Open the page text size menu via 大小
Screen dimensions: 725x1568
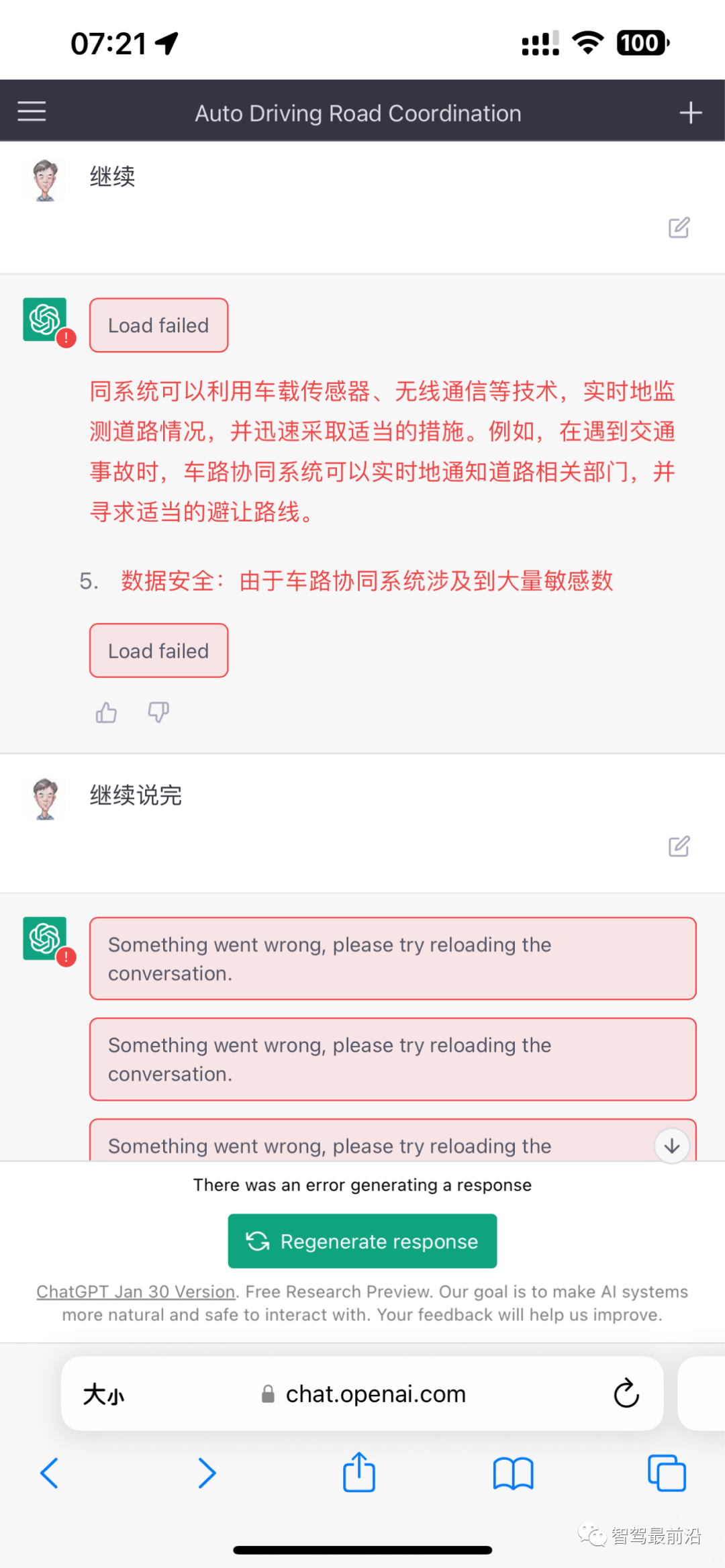tap(104, 1394)
